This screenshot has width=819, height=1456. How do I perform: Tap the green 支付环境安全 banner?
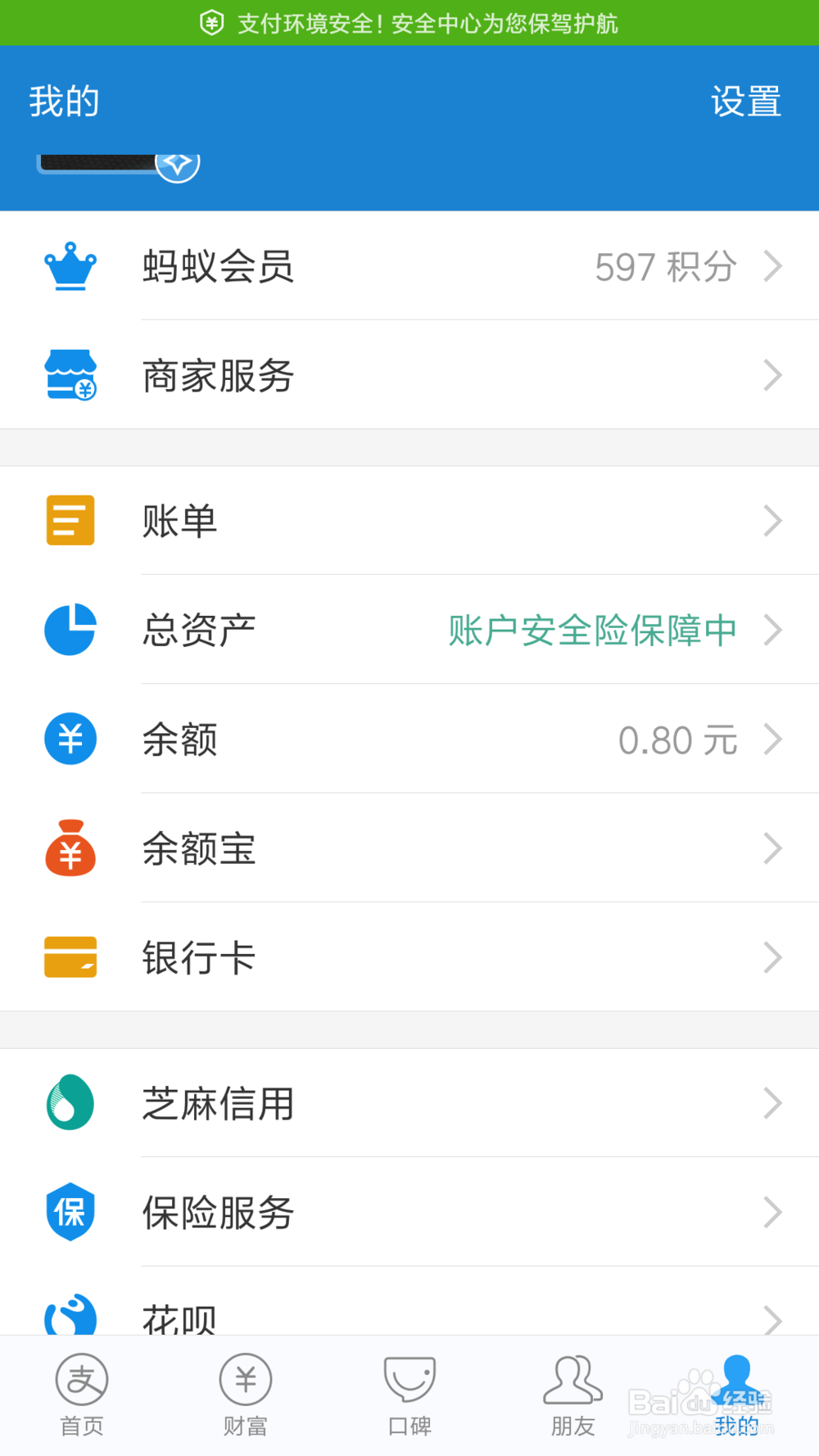click(409, 23)
